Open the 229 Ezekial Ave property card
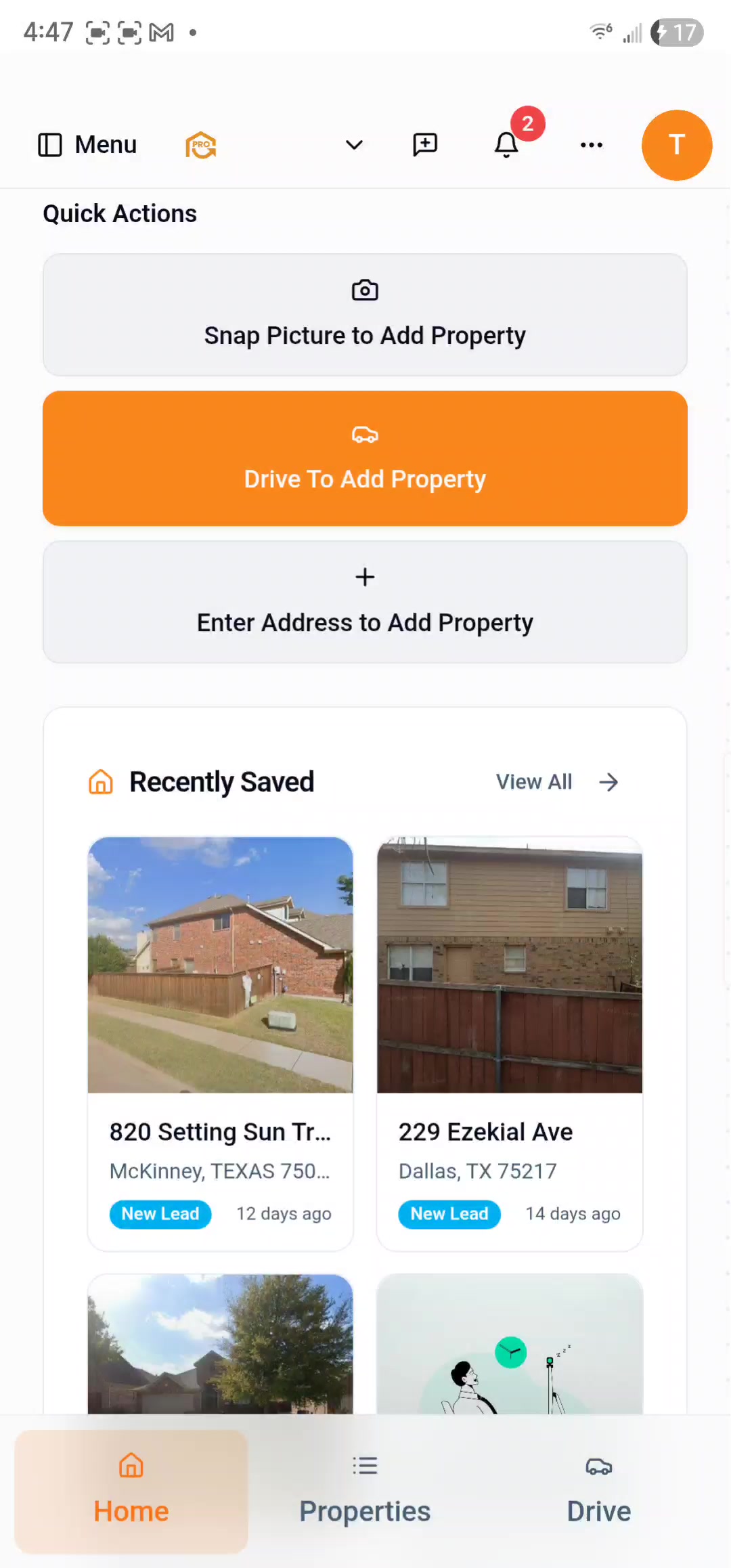This screenshot has height=1568, width=731. pyautogui.click(x=509, y=1043)
